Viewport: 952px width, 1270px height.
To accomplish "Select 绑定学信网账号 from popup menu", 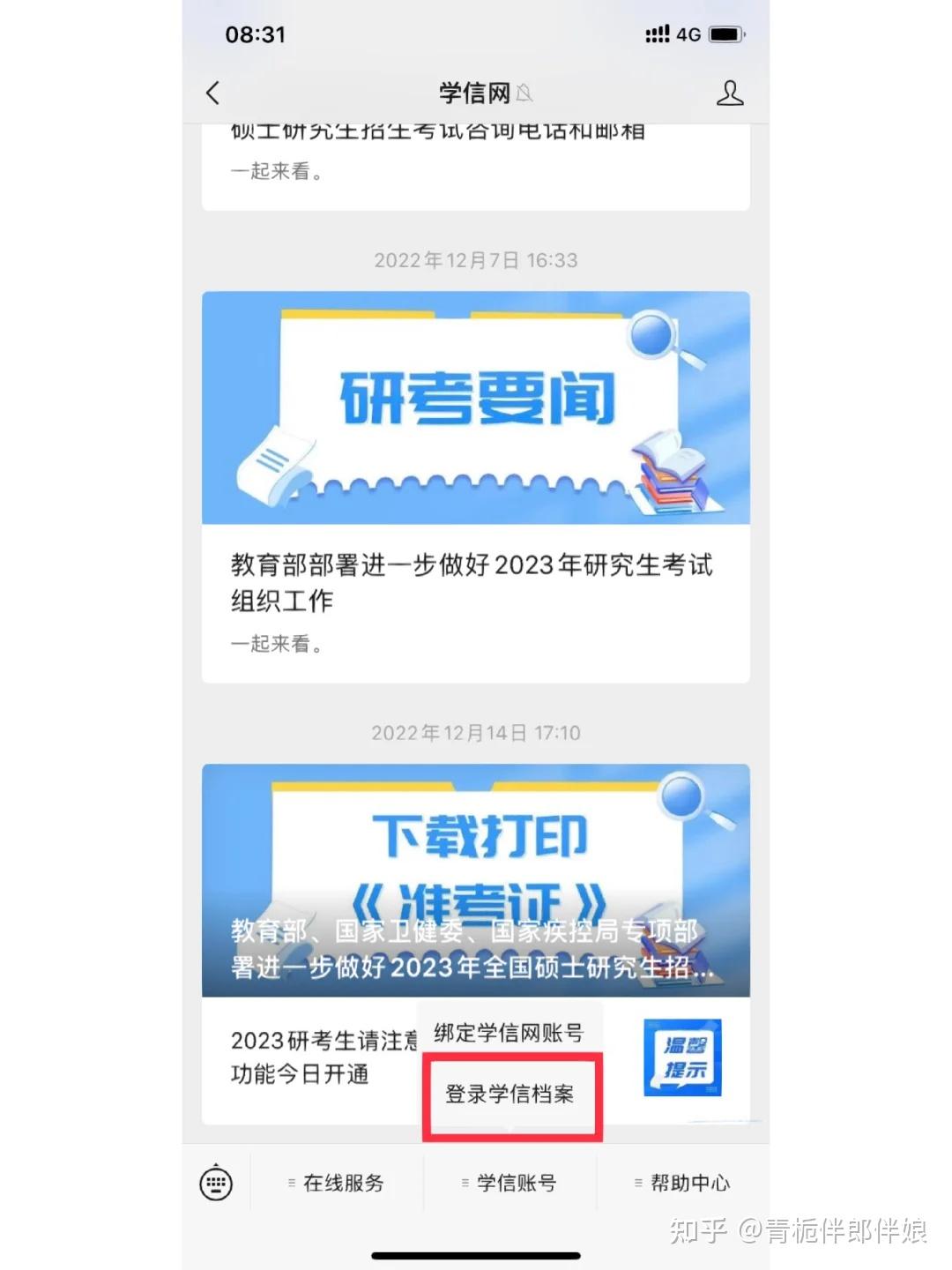I will click(509, 1033).
